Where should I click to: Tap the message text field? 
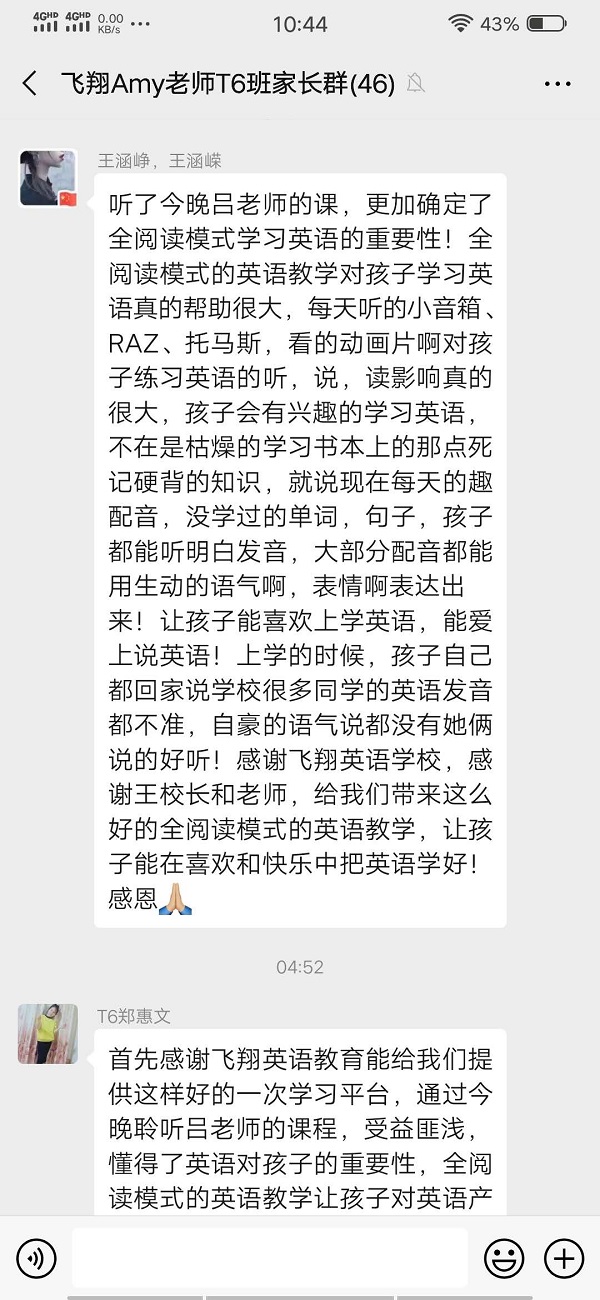(x=270, y=1258)
